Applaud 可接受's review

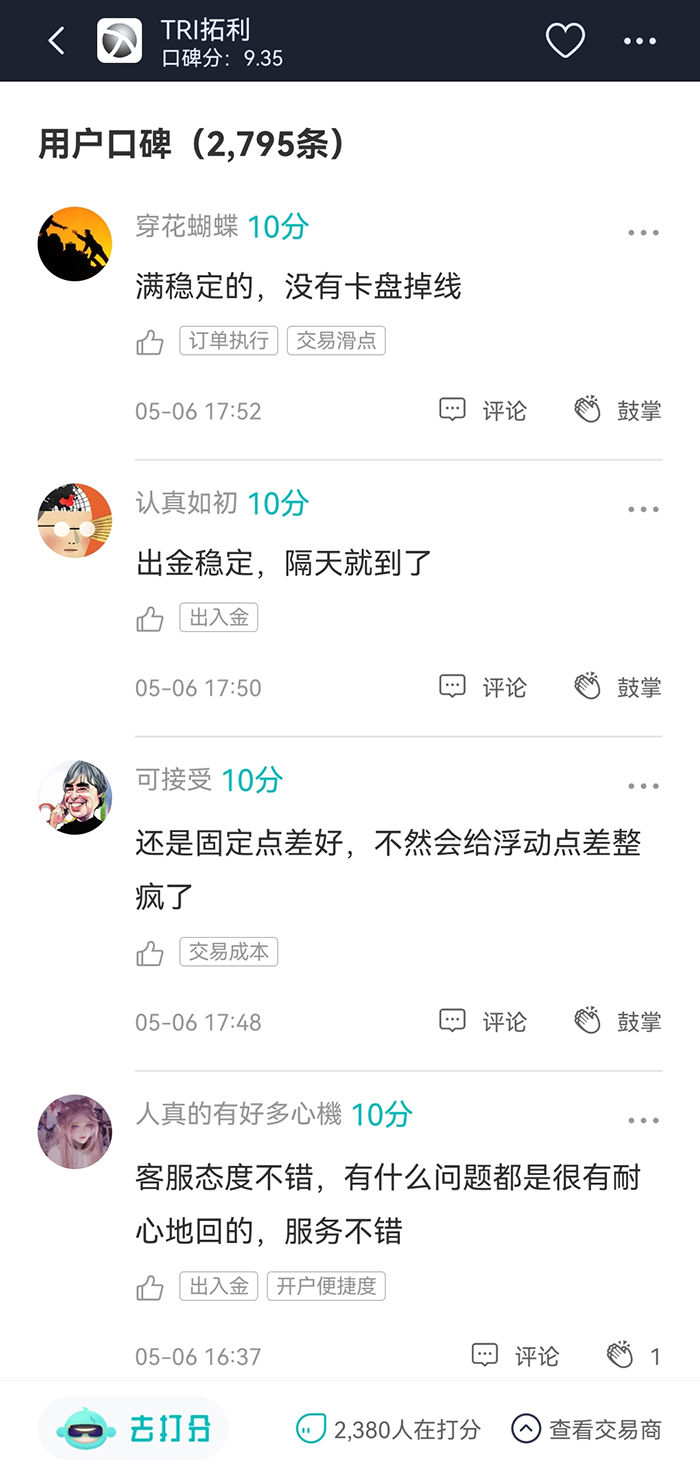pyautogui.click(x=617, y=1021)
